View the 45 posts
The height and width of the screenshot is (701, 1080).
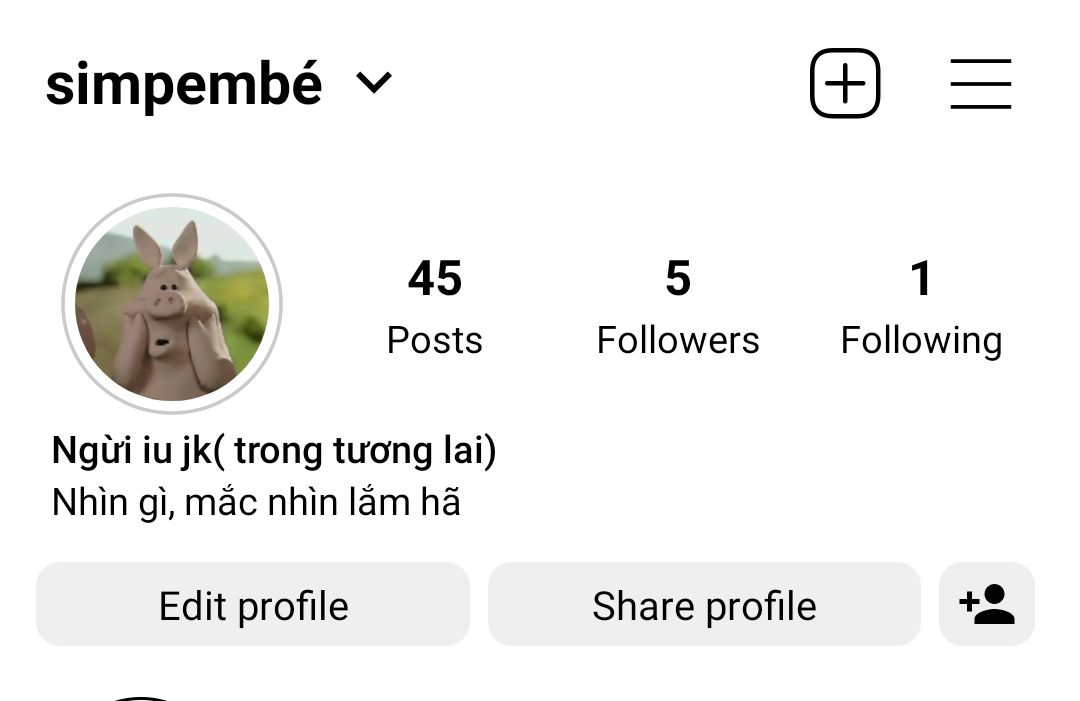(435, 306)
